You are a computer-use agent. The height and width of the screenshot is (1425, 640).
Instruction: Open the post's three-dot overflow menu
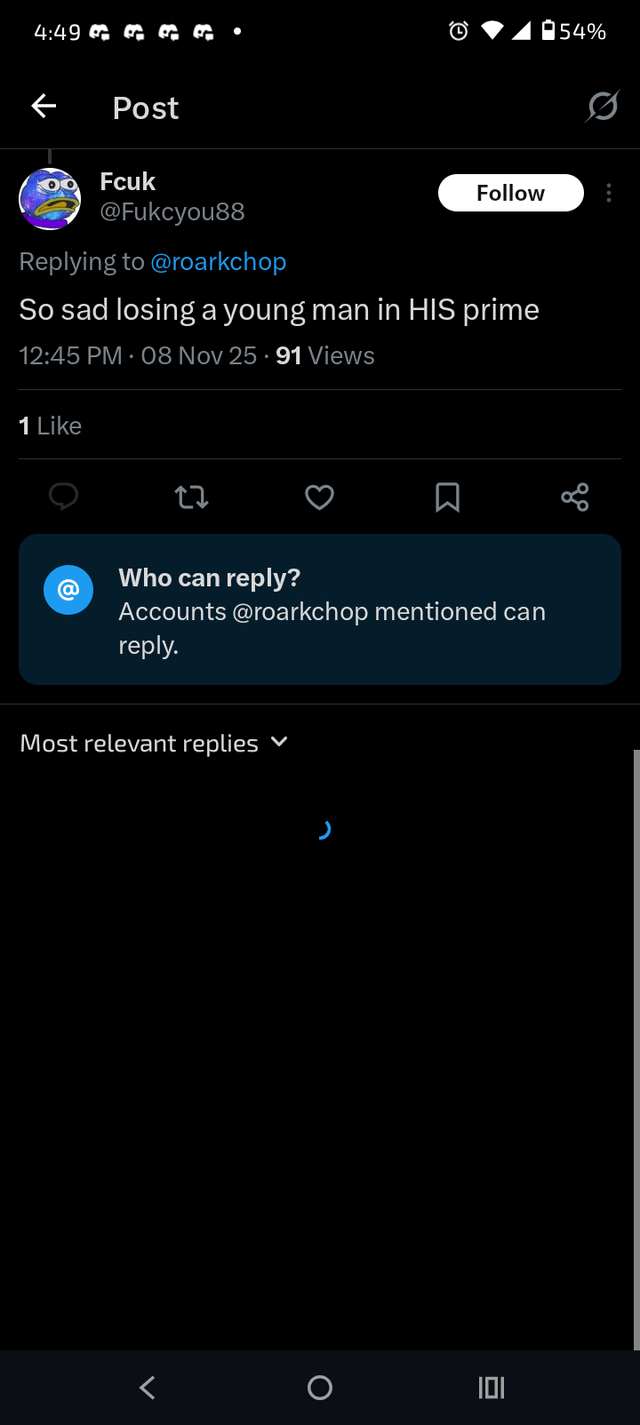pyautogui.click(x=609, y=193)
